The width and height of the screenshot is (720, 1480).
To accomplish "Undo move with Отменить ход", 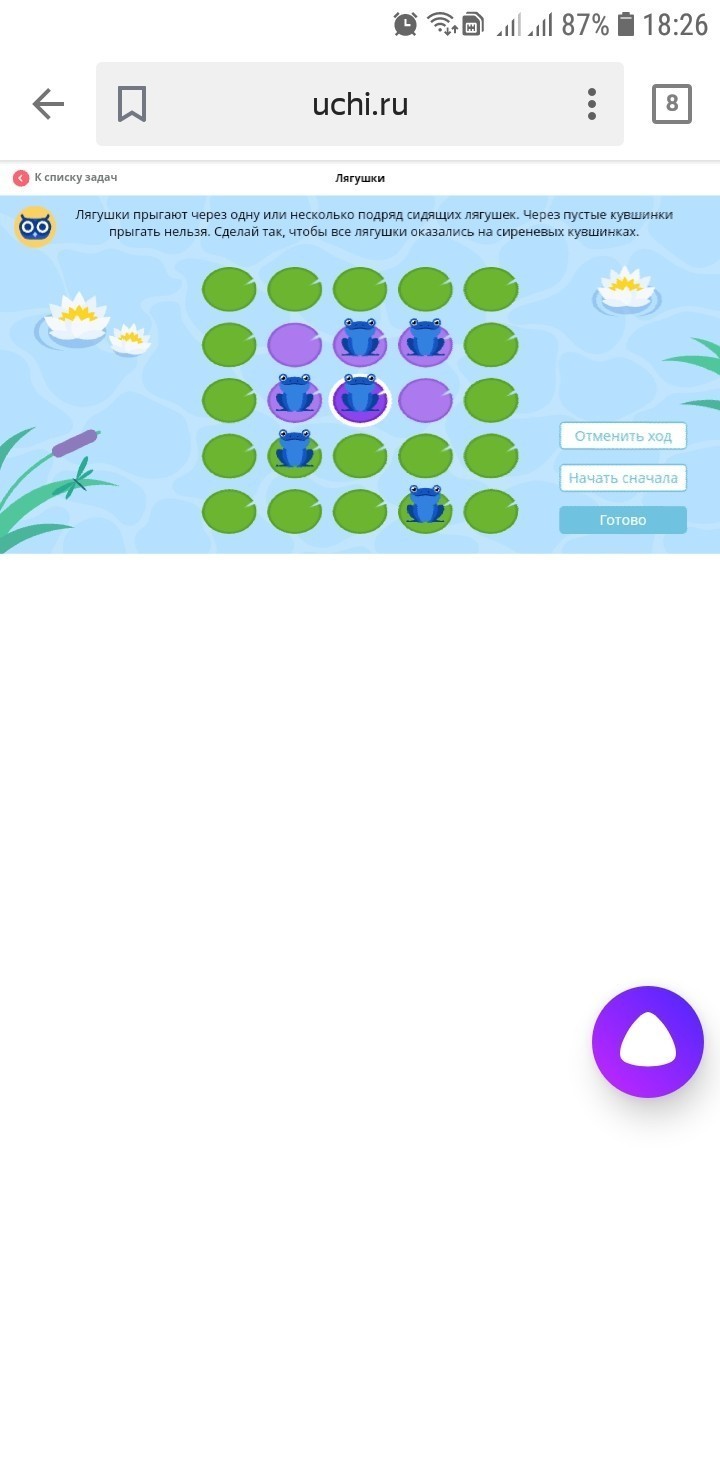I will point(622,436).
